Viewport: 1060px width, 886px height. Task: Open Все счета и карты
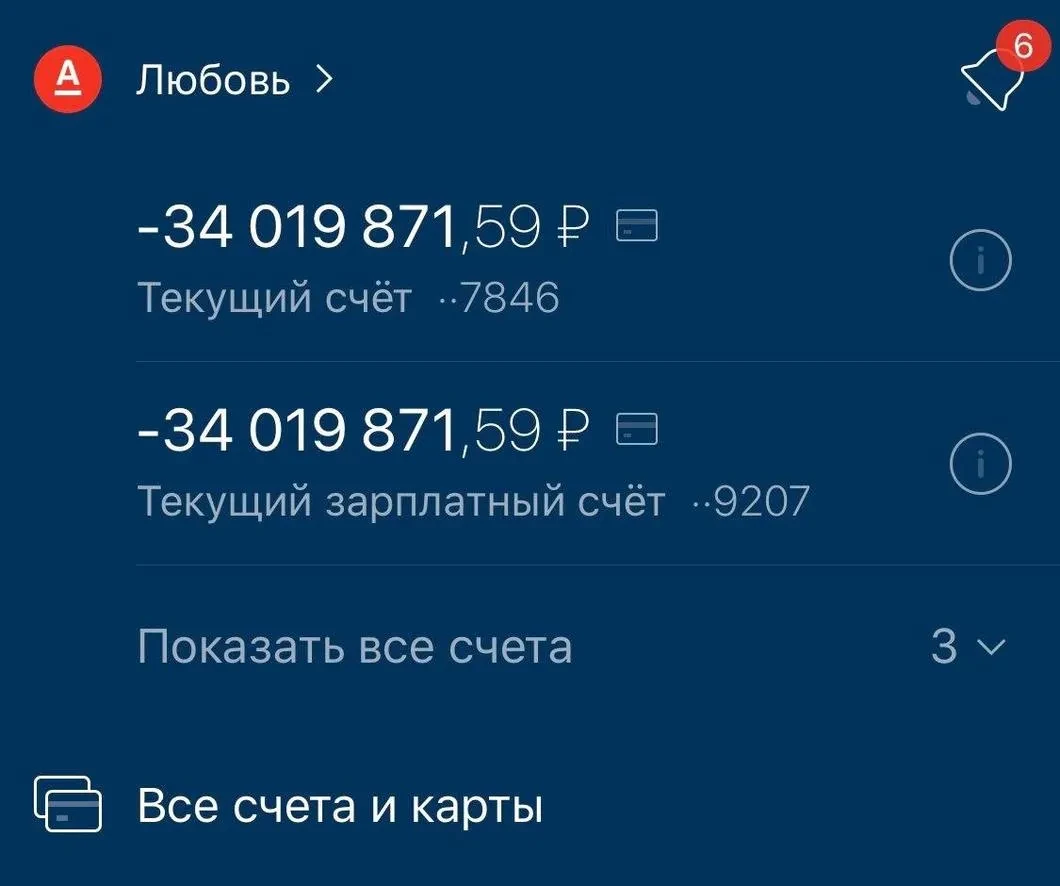[x=340, y=806]
